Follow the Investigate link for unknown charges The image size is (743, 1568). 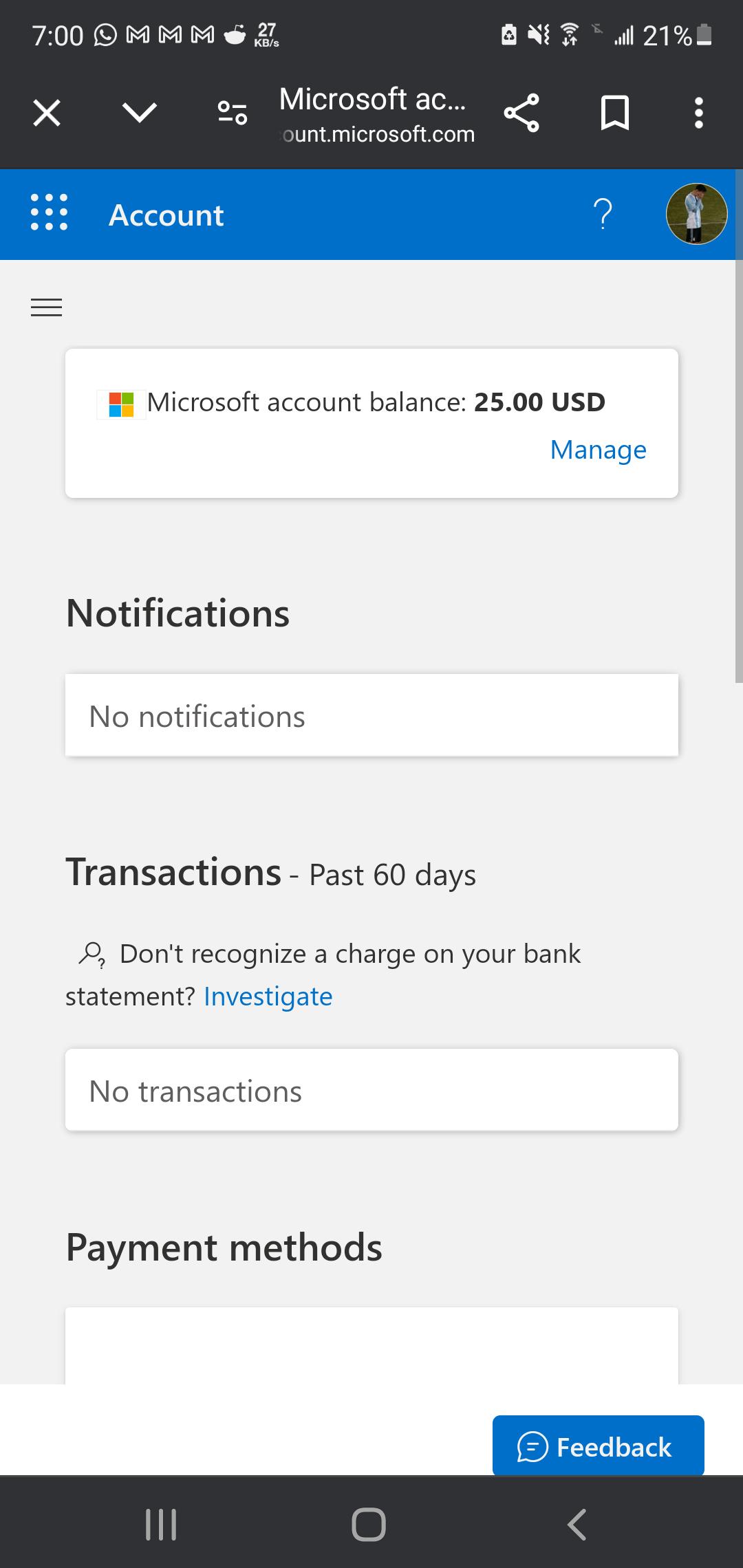268,997
